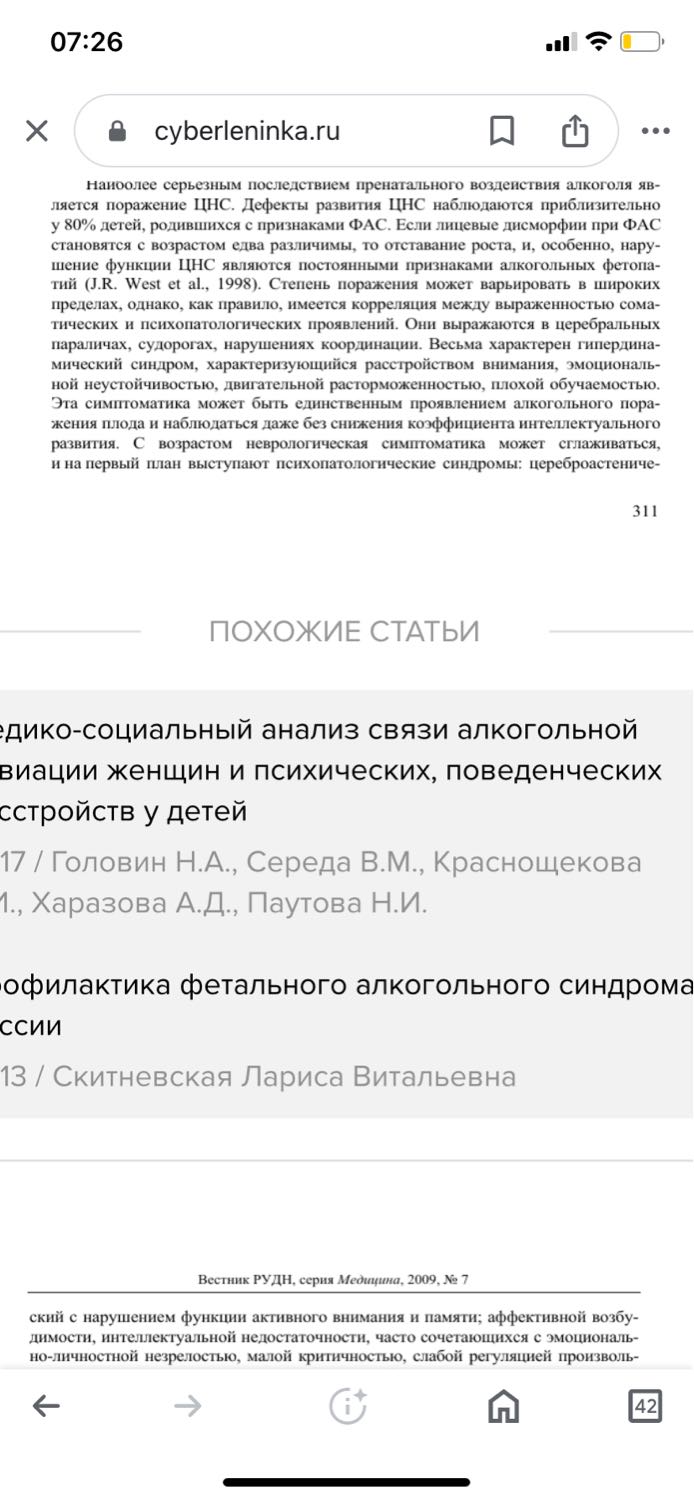The width and height of the screenshot is (694, 1500).
Task: Bookmark this page
Action: (x=501, y=131)
